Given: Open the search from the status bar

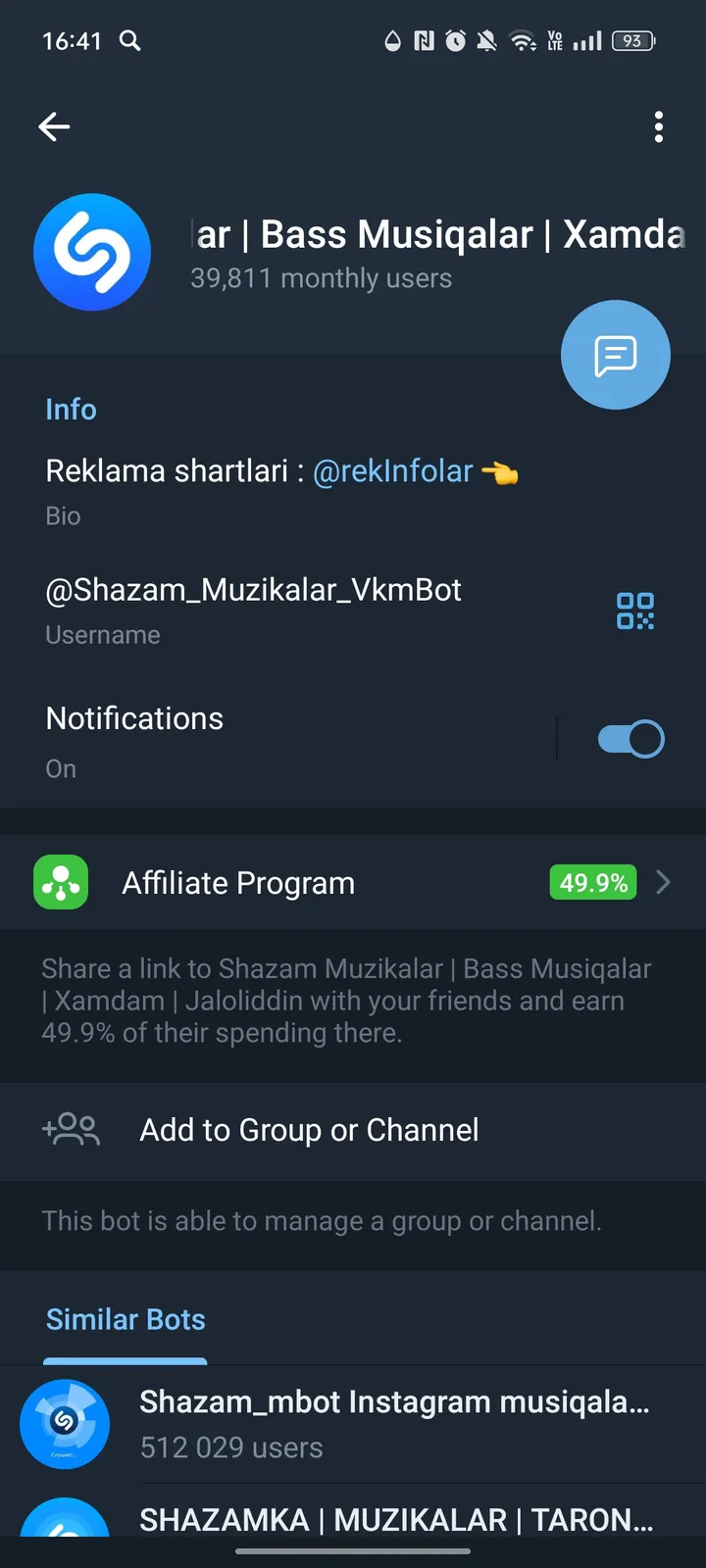Looking at the screenshot, I should click(x=128, y=41).
